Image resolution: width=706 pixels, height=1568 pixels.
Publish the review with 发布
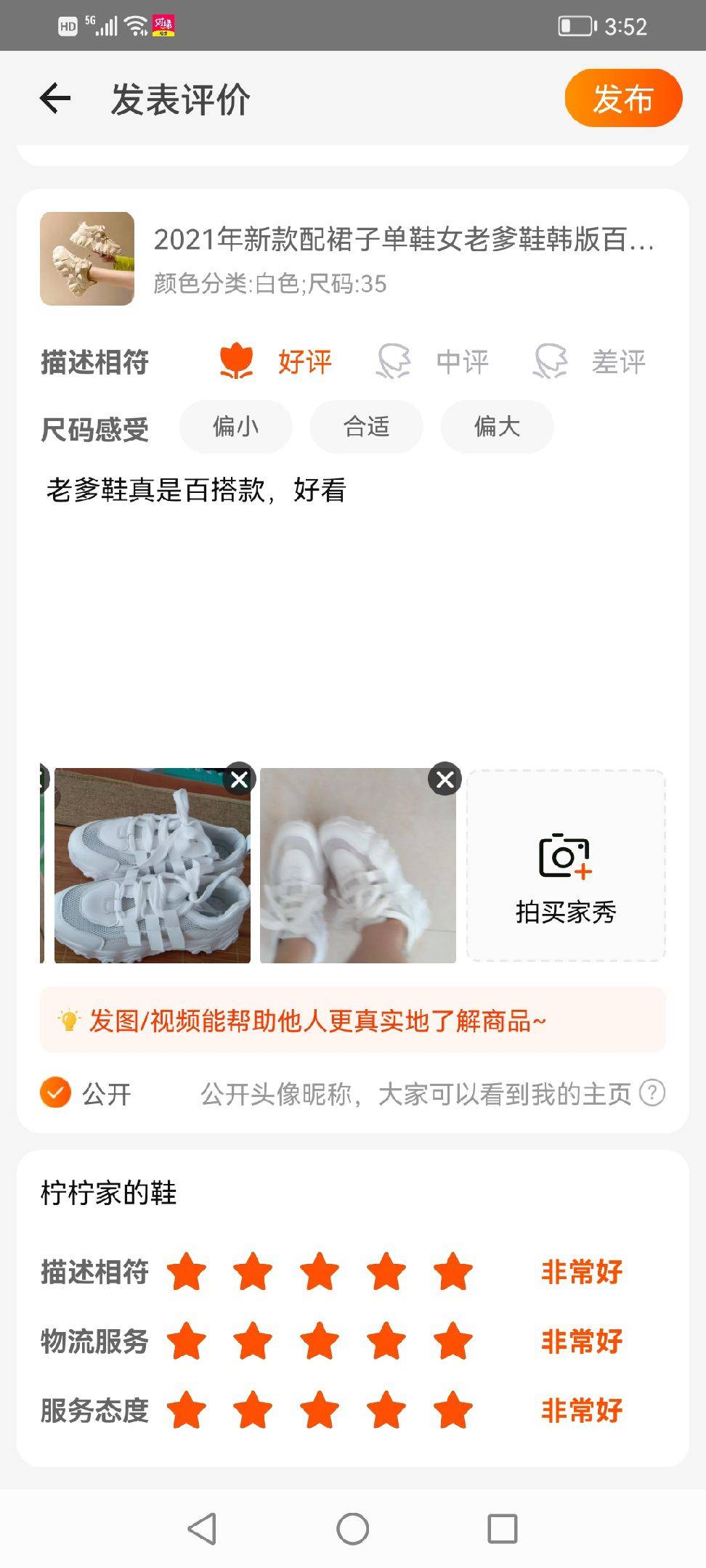[x=622, y=98]
